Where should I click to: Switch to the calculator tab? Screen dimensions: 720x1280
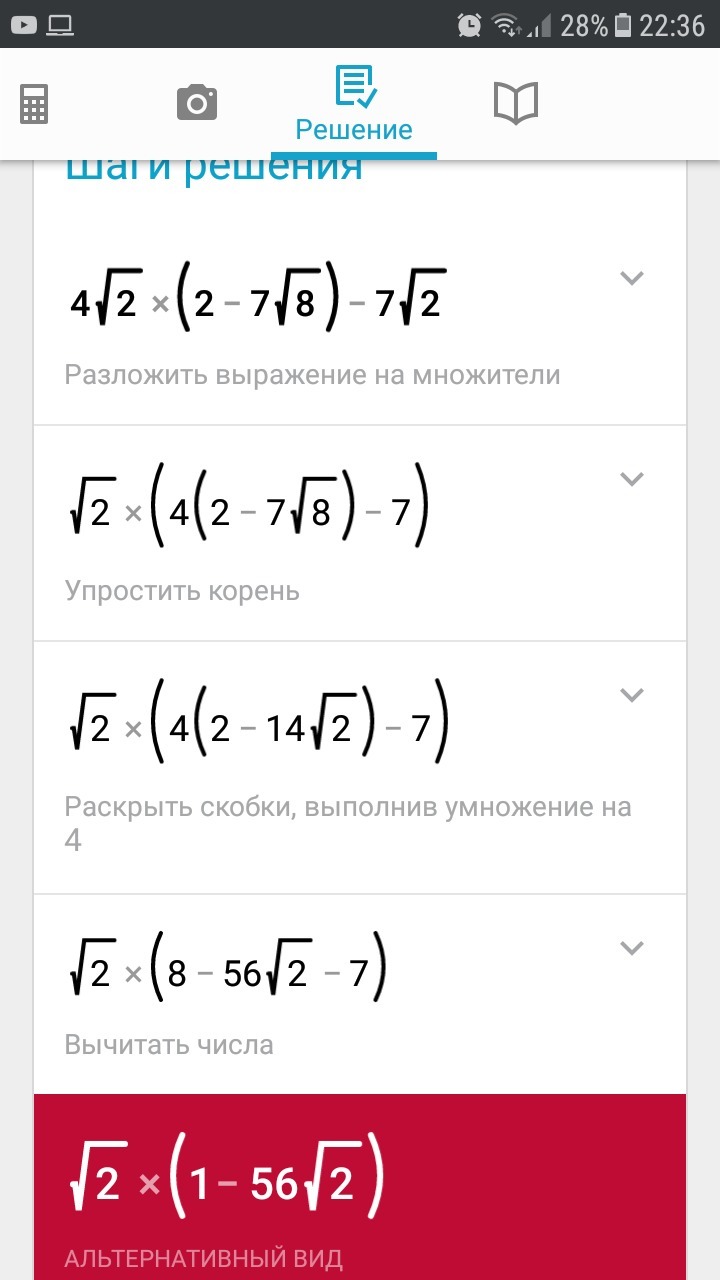[35, 104]
